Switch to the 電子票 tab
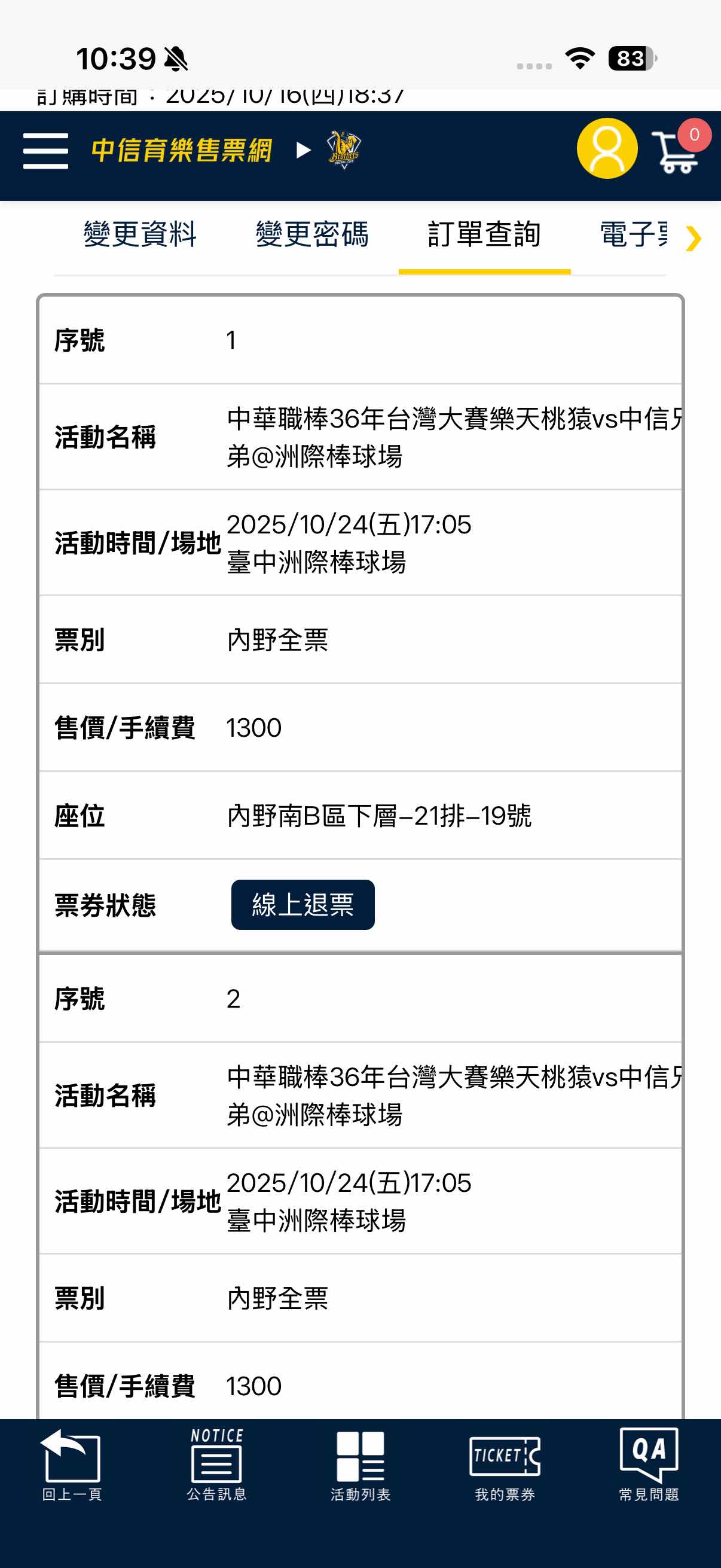Image resolution: width=721 pixels, height=1568 pixels. click(x=634, y=235)
